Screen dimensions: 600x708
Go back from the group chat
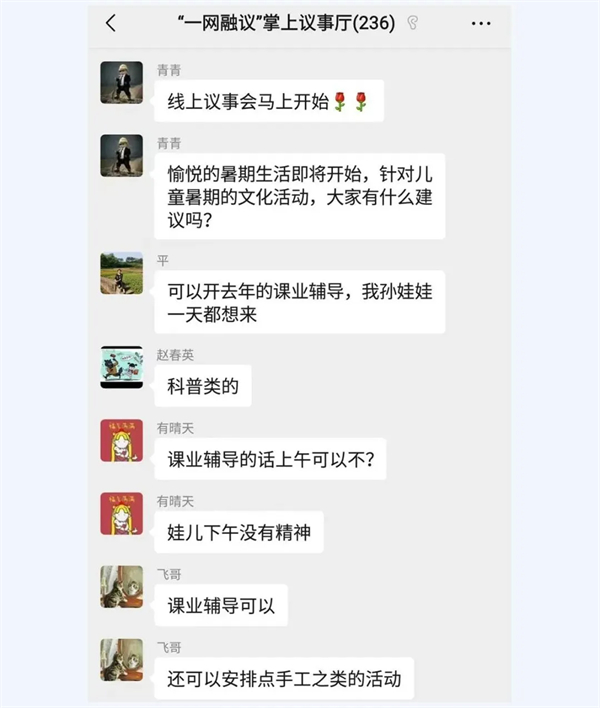[110, 23]
